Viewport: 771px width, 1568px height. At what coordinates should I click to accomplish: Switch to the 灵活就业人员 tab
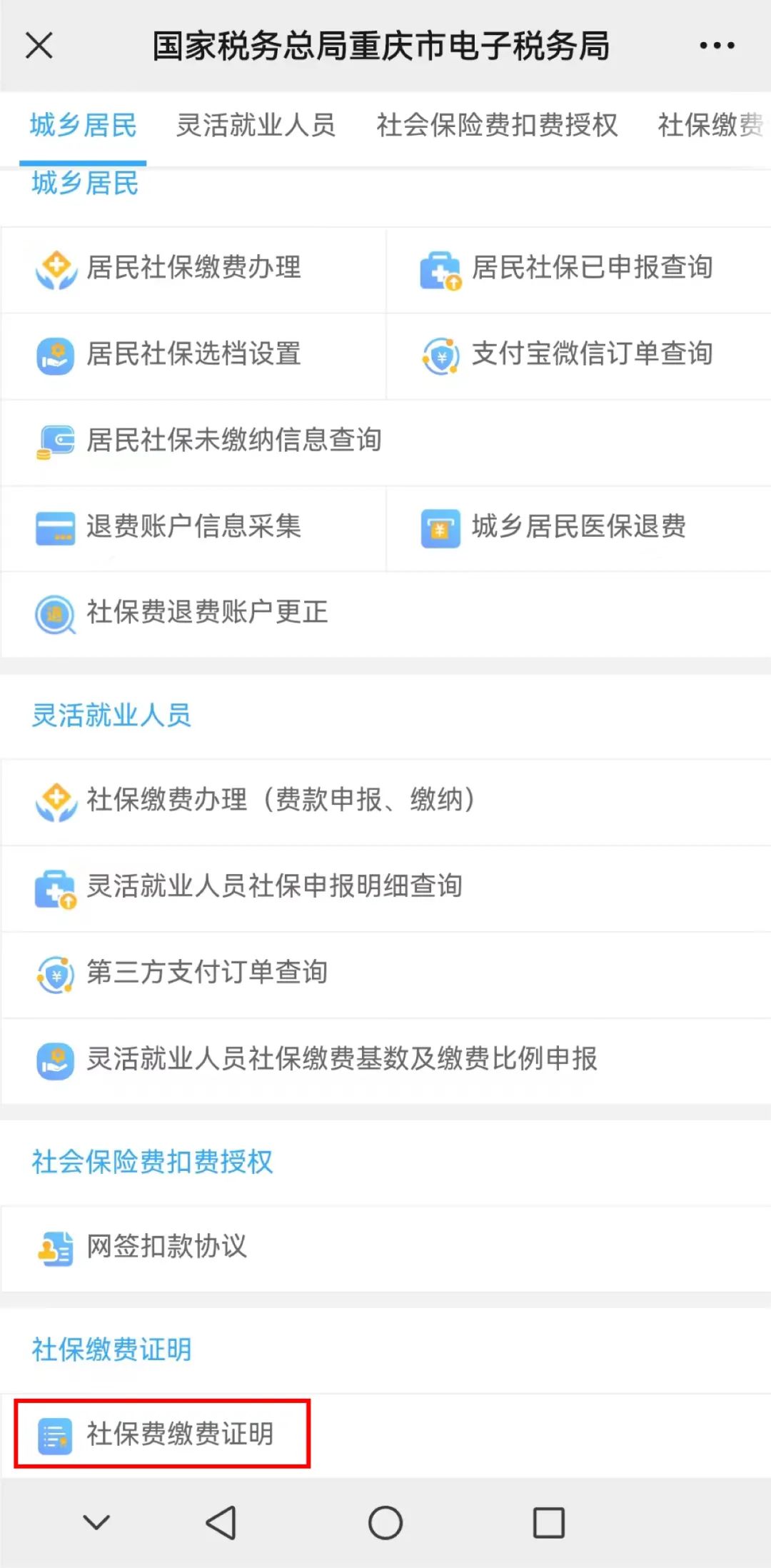click(256, 126)
